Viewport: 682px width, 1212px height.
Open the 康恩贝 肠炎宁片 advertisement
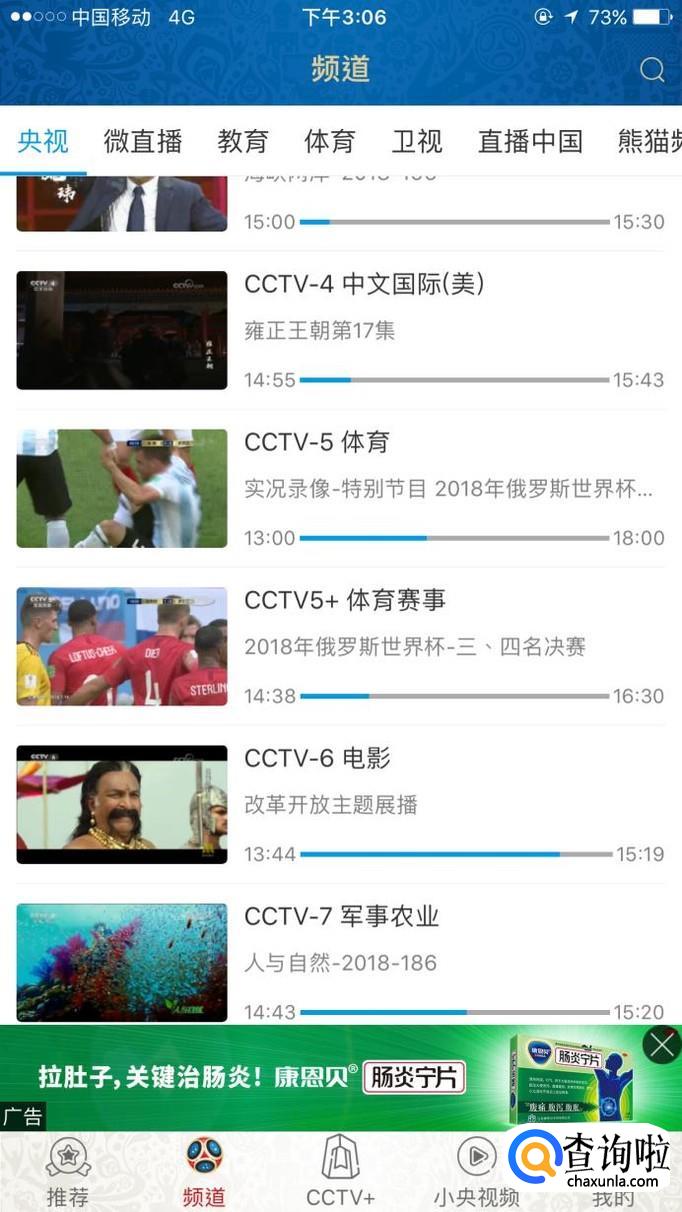click(x=300, y=1077)
